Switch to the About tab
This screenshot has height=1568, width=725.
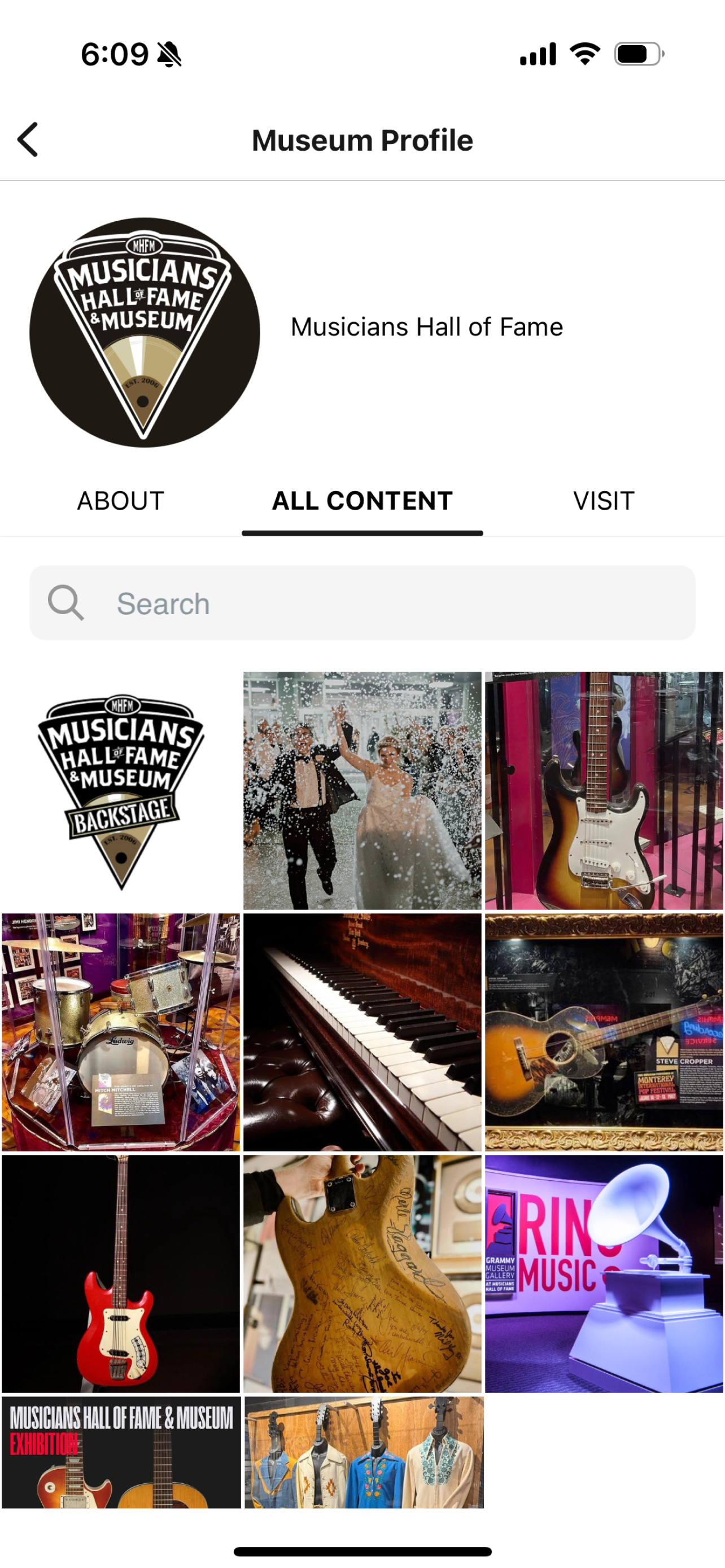coord(120,501)
